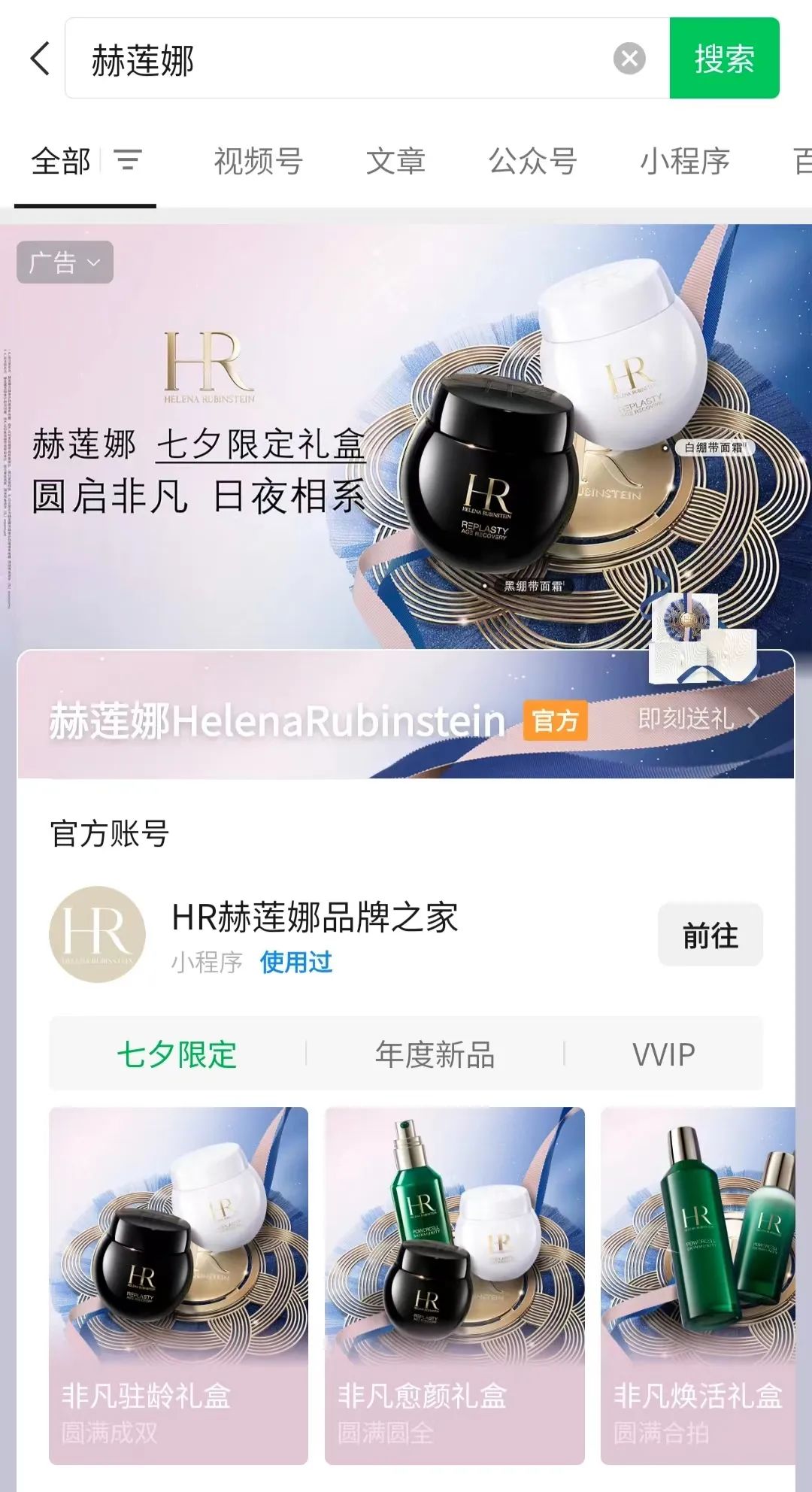Open the filter icon beside 全部
The height and width of the screenshot is (1492, 812).
(x=128, y=160)
